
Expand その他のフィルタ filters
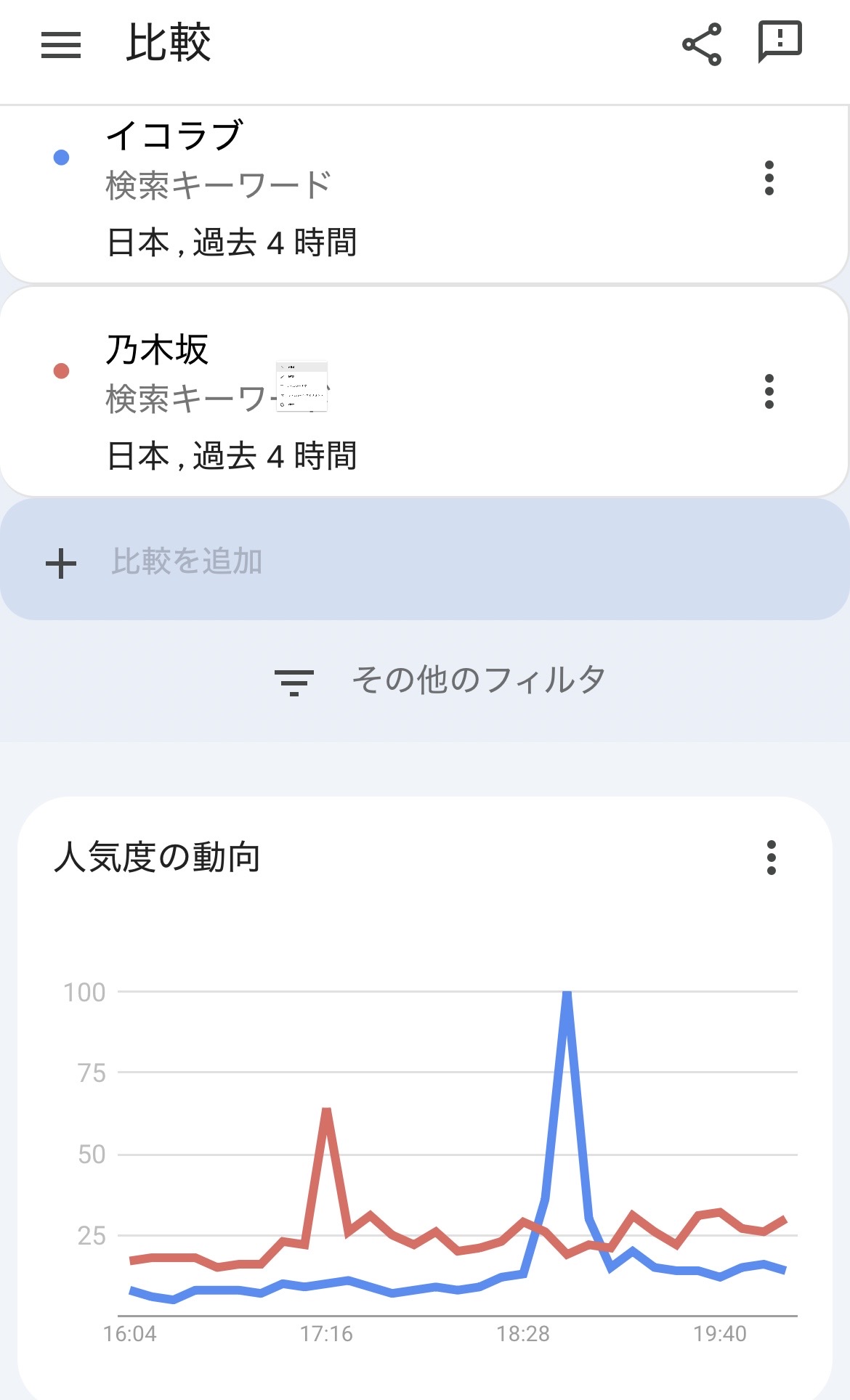pos(440,680)
